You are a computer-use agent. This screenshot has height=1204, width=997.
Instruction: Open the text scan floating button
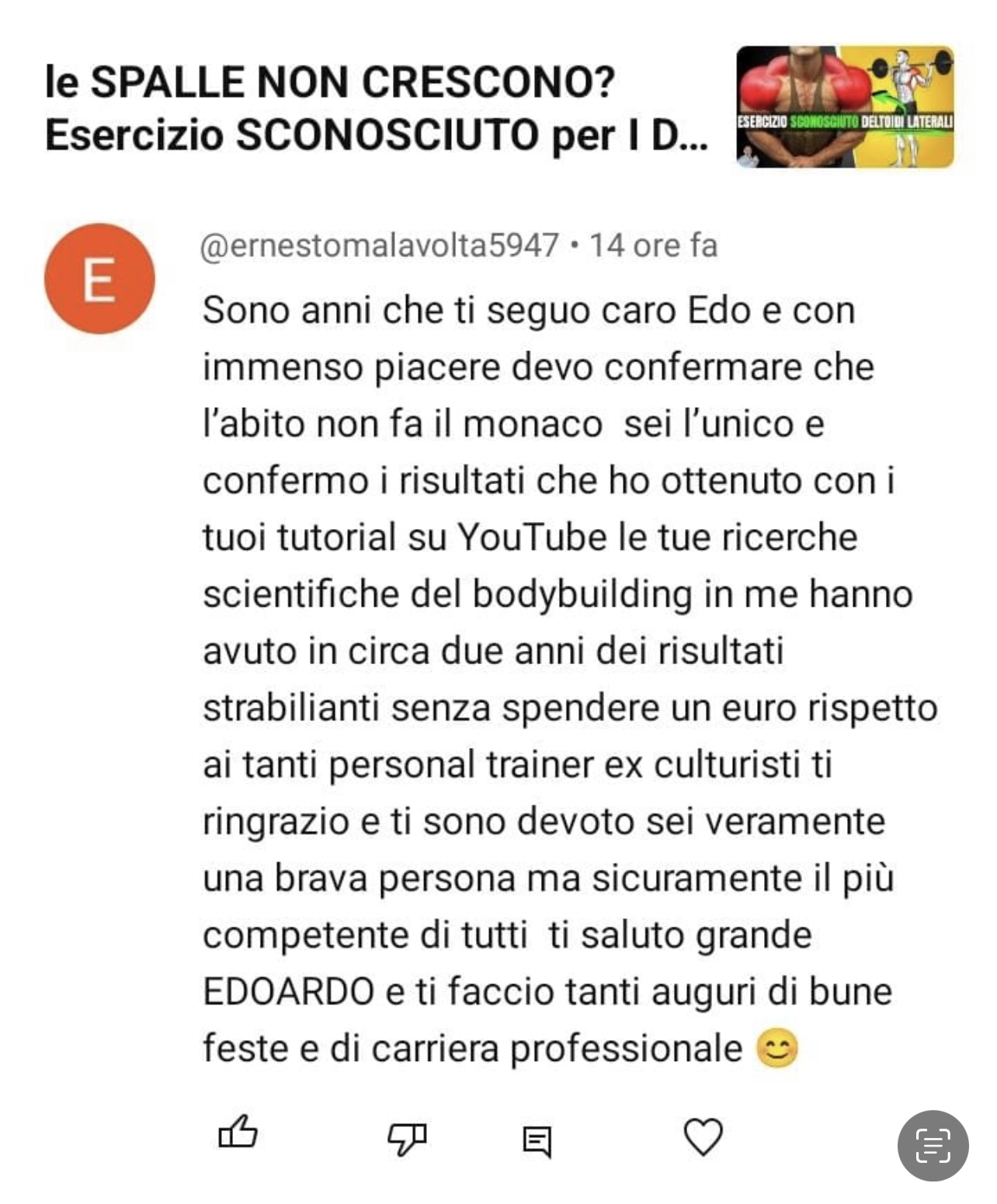pyautogui.click(x=933, y=1146)
